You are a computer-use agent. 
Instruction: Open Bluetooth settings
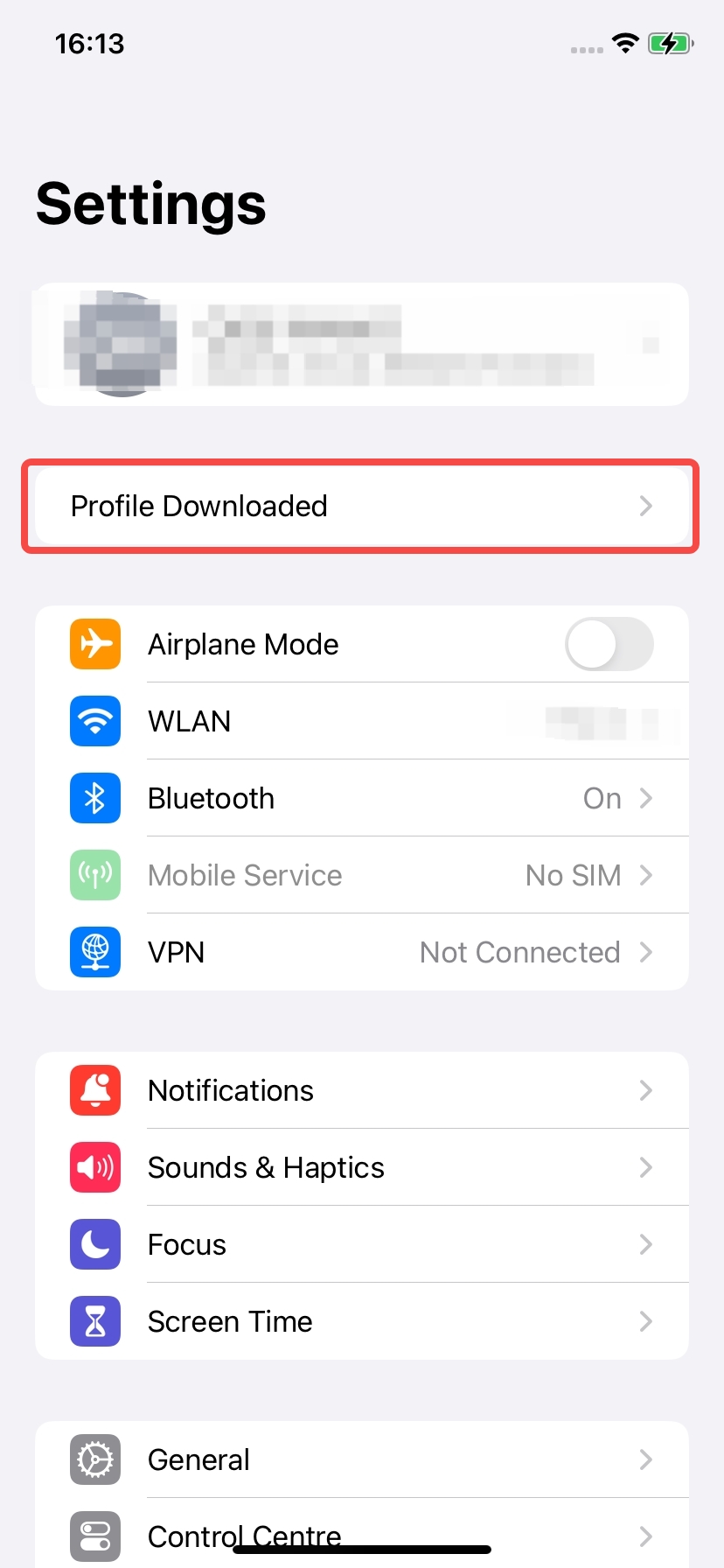coord(362,798)
